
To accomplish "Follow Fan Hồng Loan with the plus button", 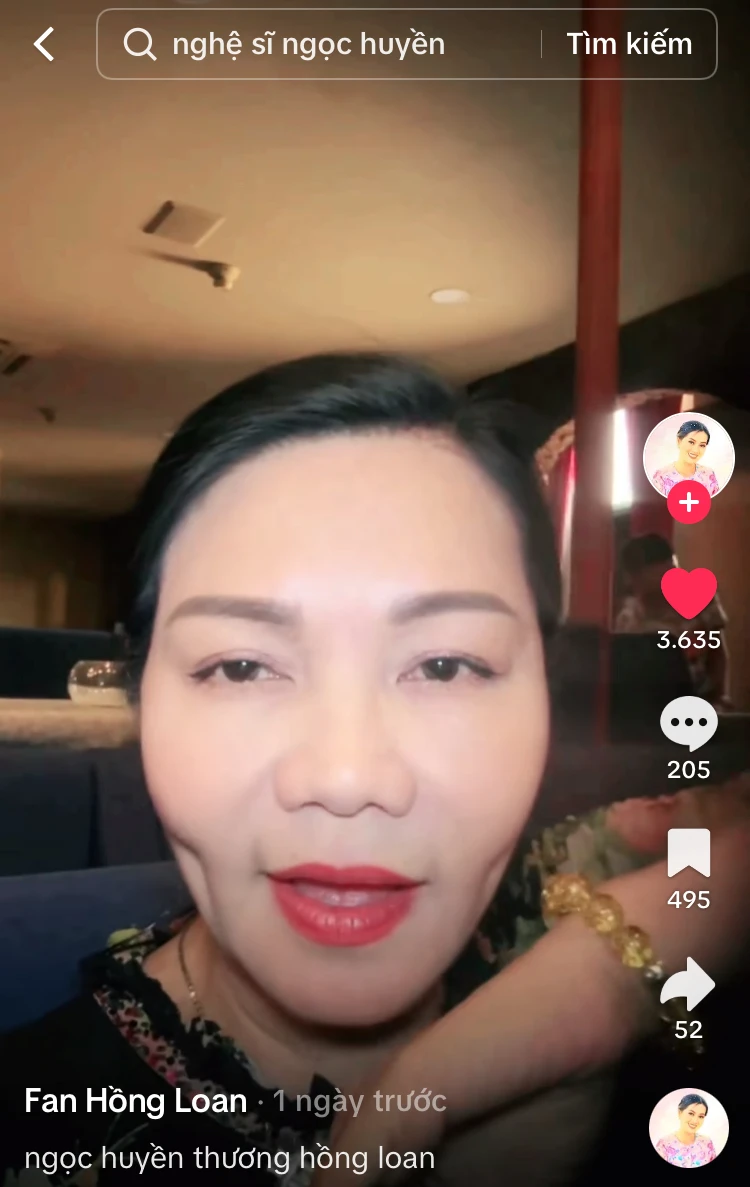I will pyautogui.click(x=688, y=503).
